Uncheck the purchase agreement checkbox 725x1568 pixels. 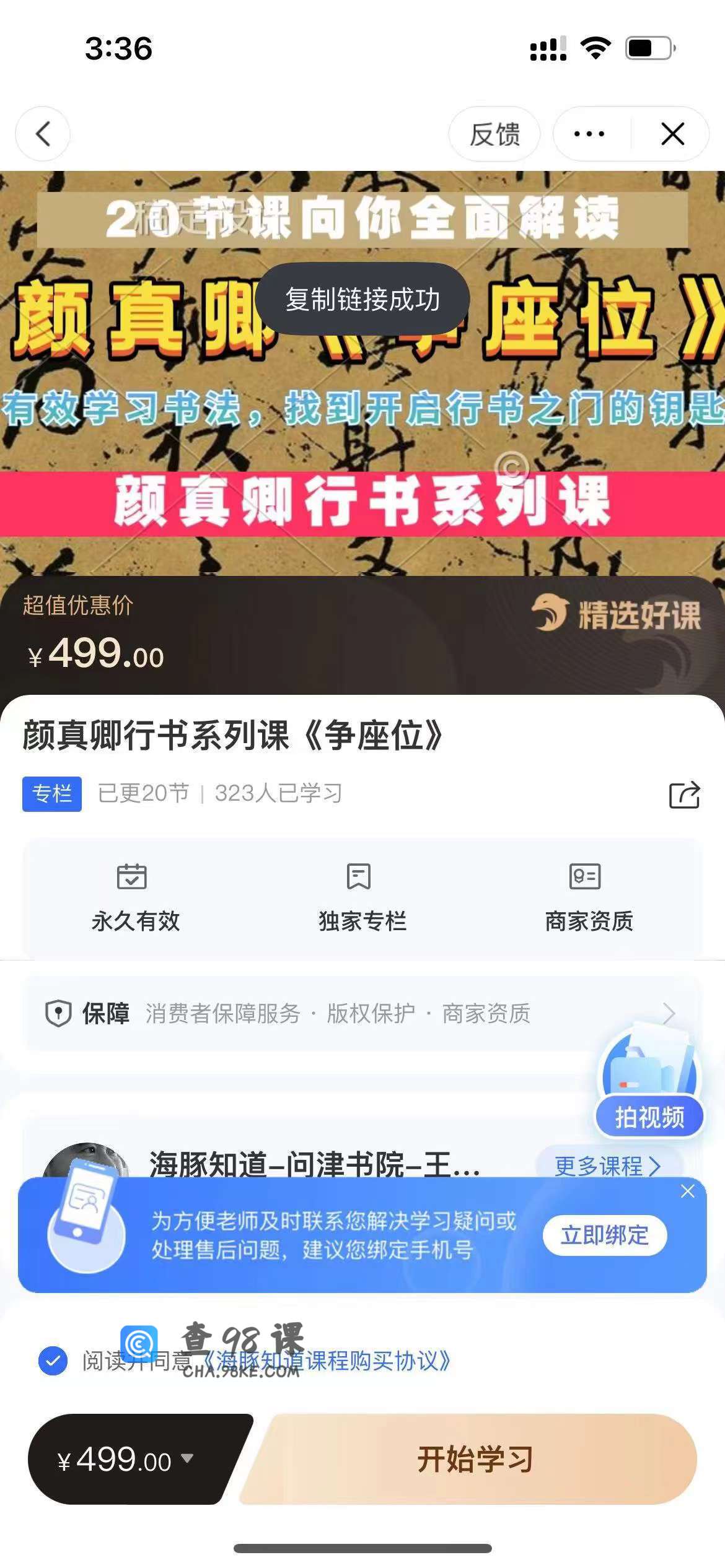[x=53, y=1361]
